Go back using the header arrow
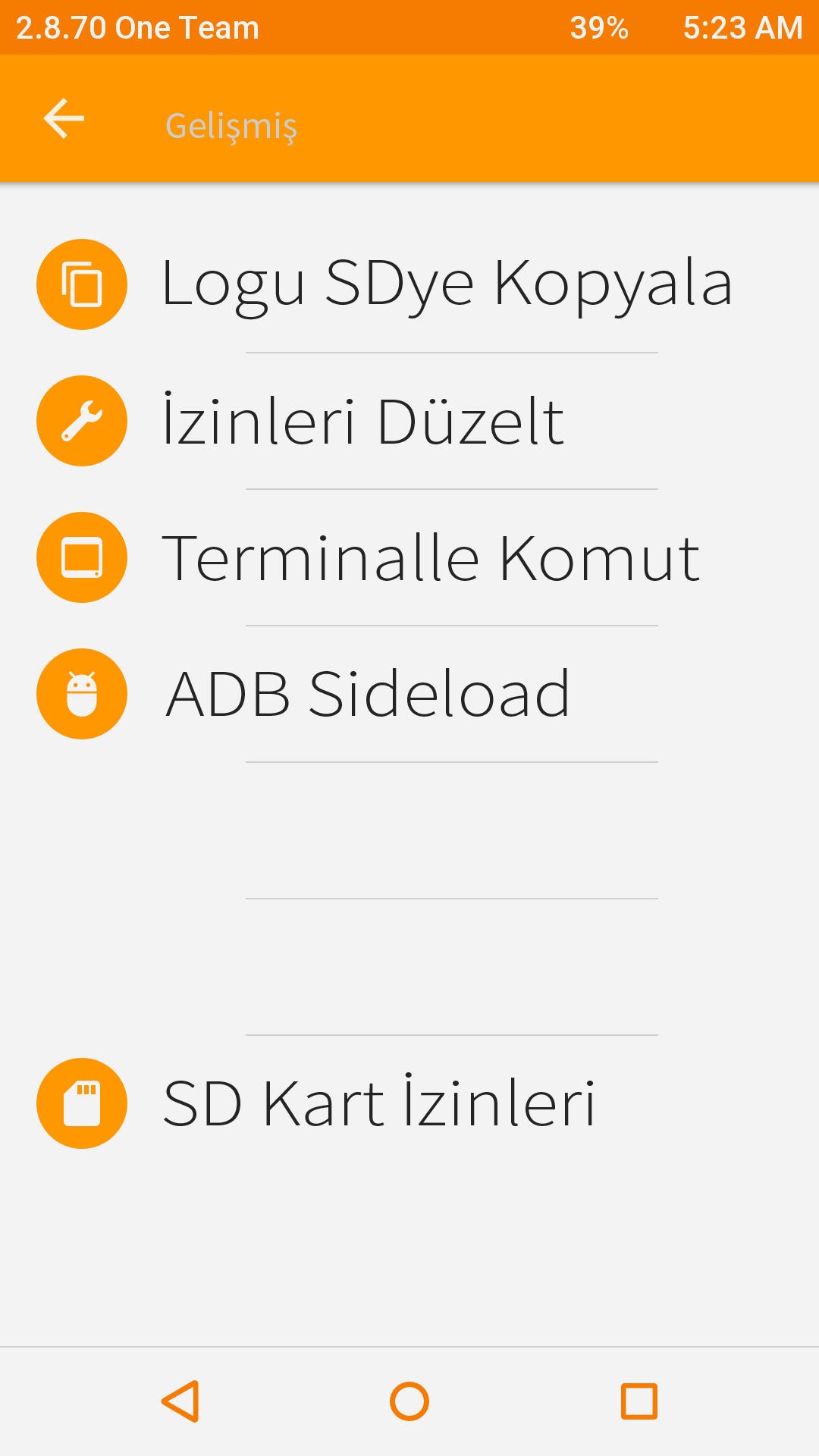 pos(64,119)
